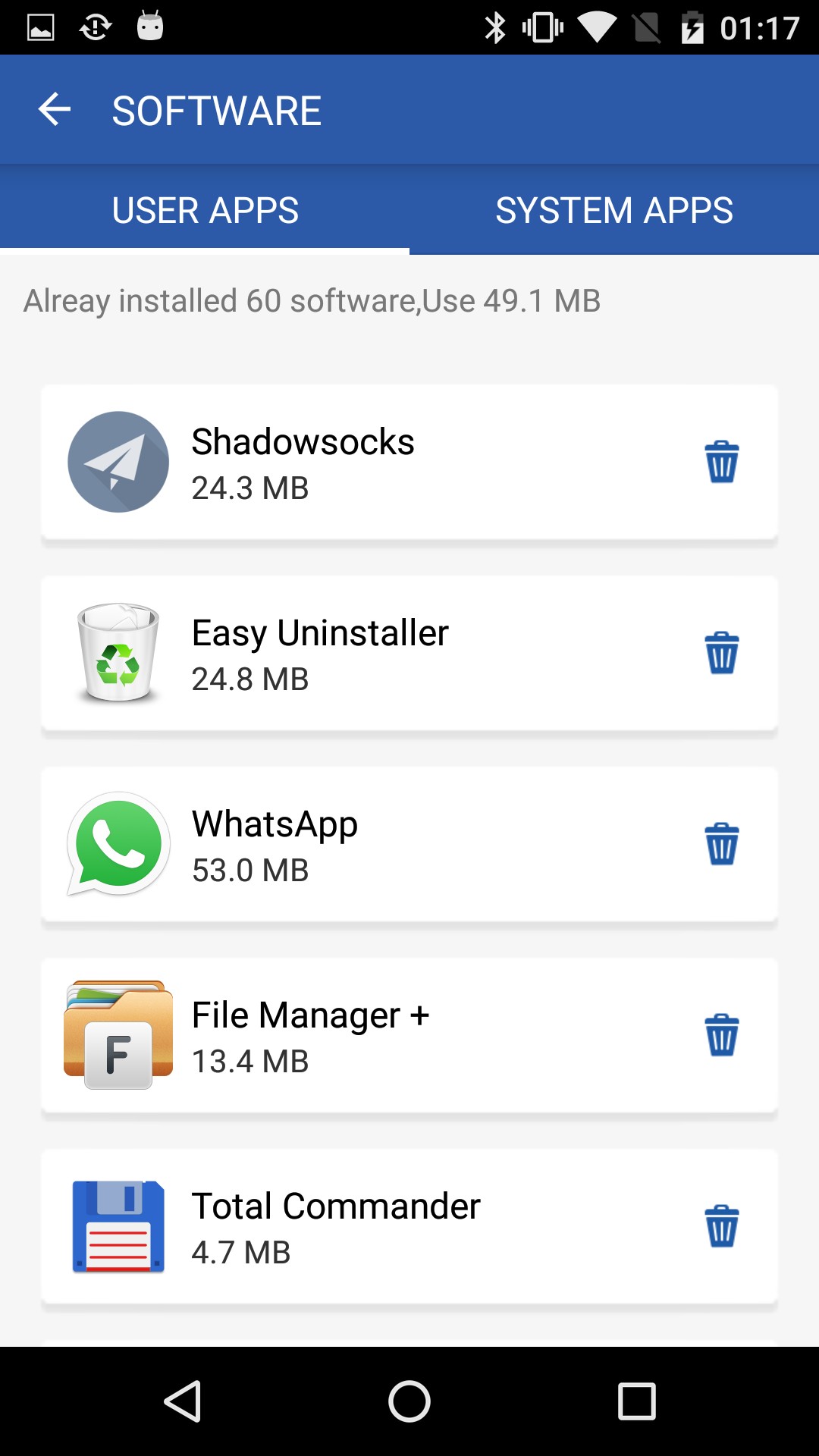The height and width of the screenshot is (1456, 819).
Task: Open the WhatsApp app entry
Action: click(341, 845)
